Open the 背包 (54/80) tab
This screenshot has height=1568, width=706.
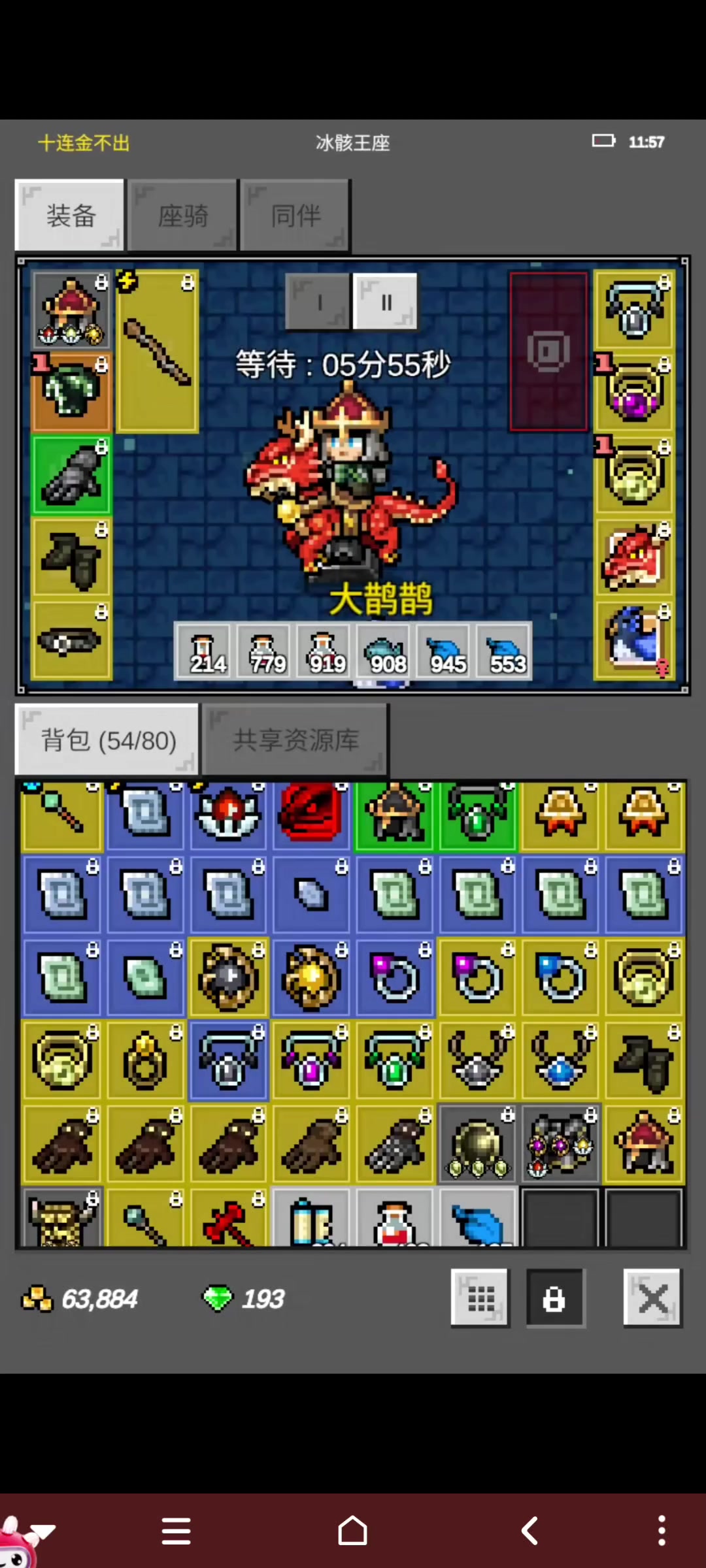tap(107, 740)
